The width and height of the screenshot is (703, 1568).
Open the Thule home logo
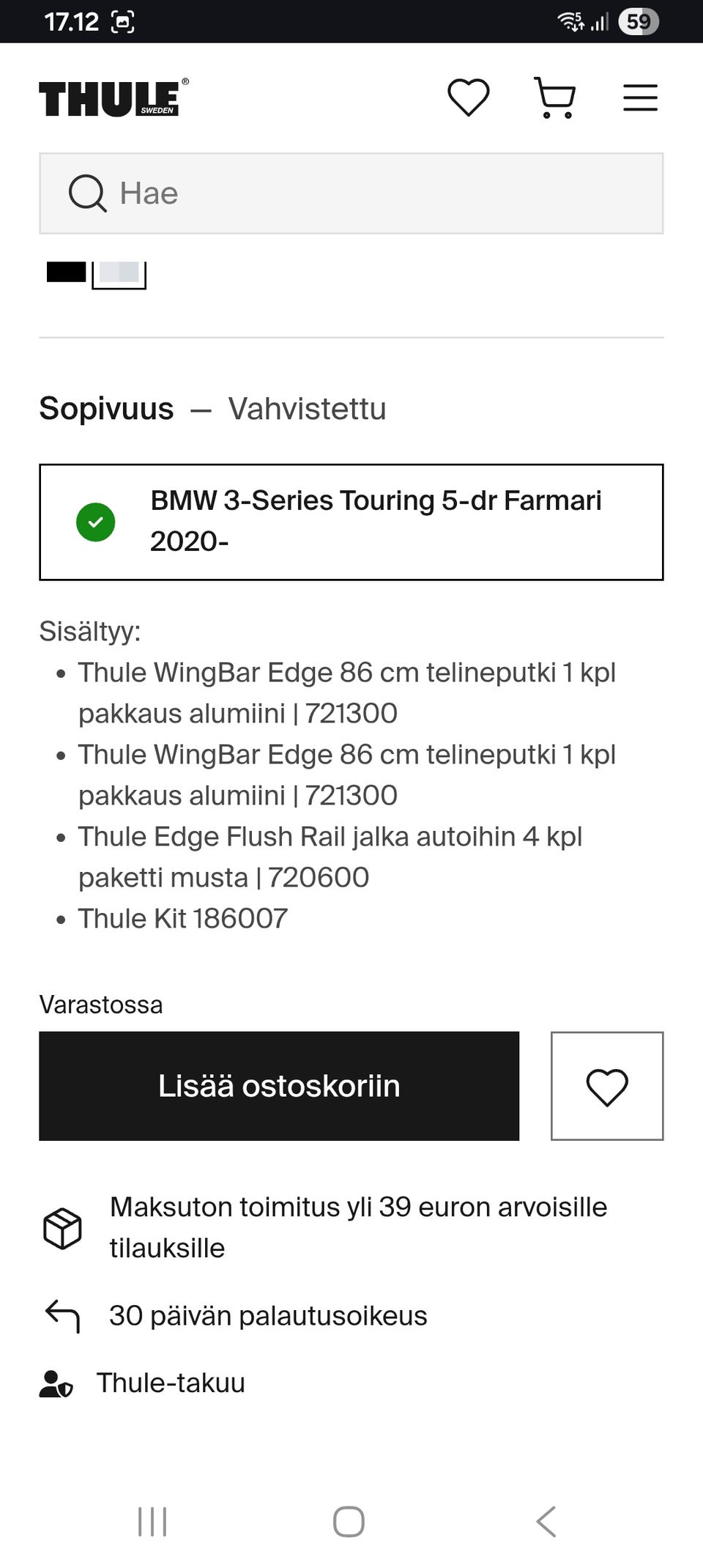(x=113, y=98)
